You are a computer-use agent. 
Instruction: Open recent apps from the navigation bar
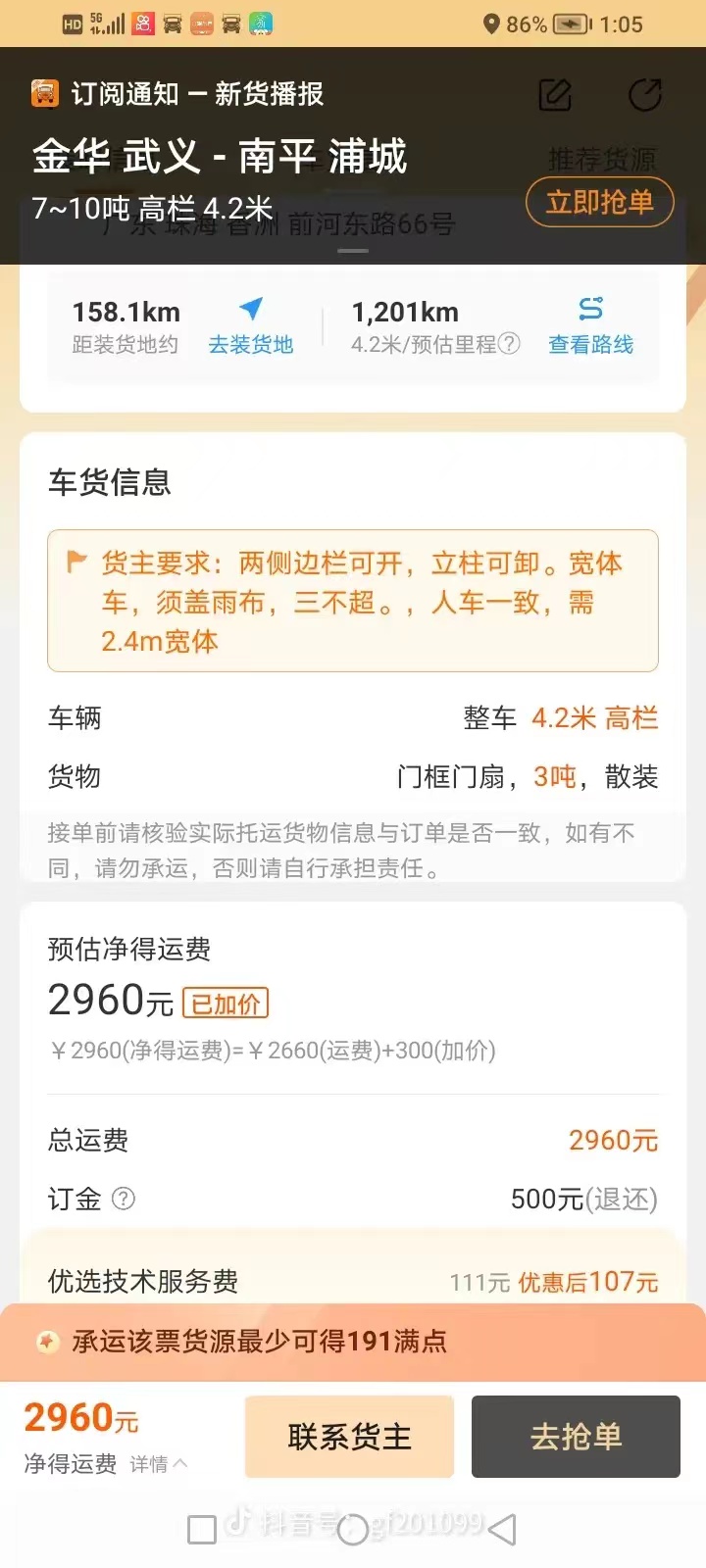(202, 1530)
